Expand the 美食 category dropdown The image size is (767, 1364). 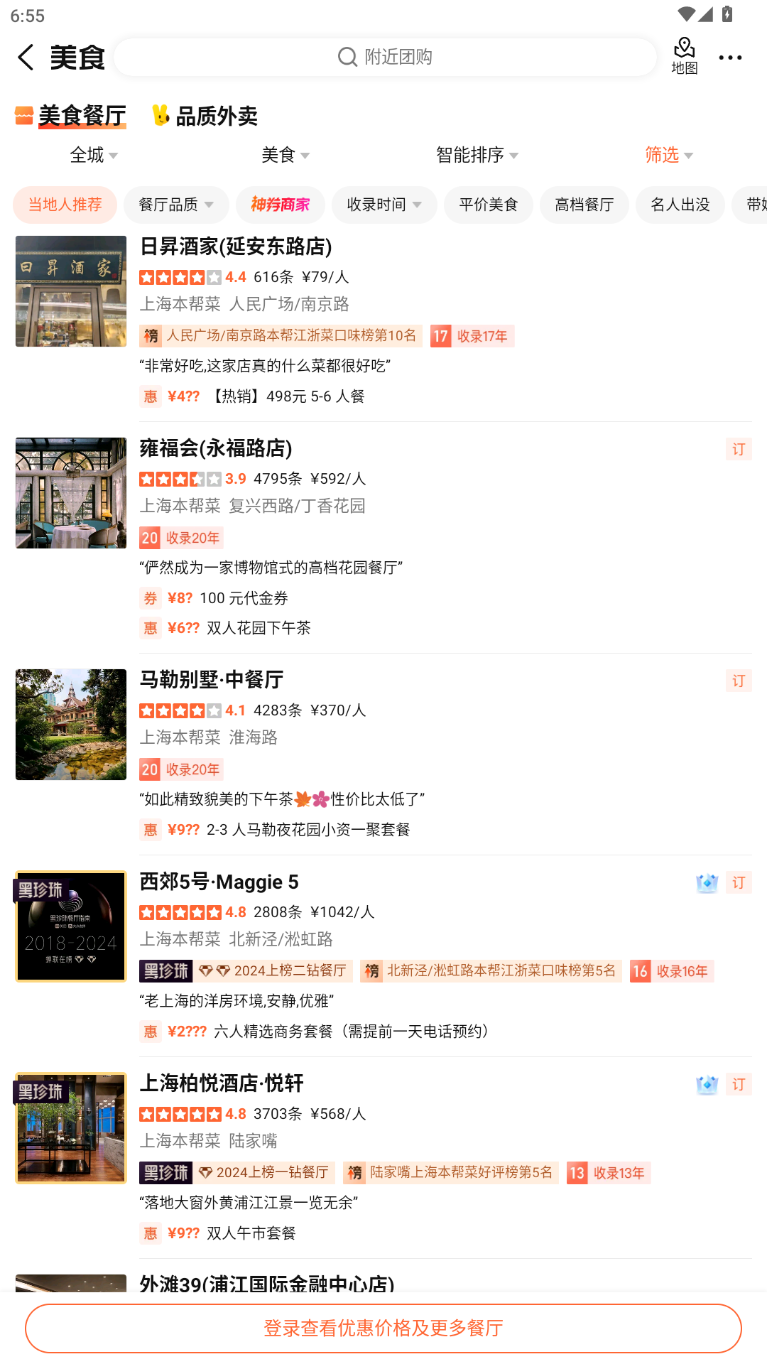[x=285, y=155]
